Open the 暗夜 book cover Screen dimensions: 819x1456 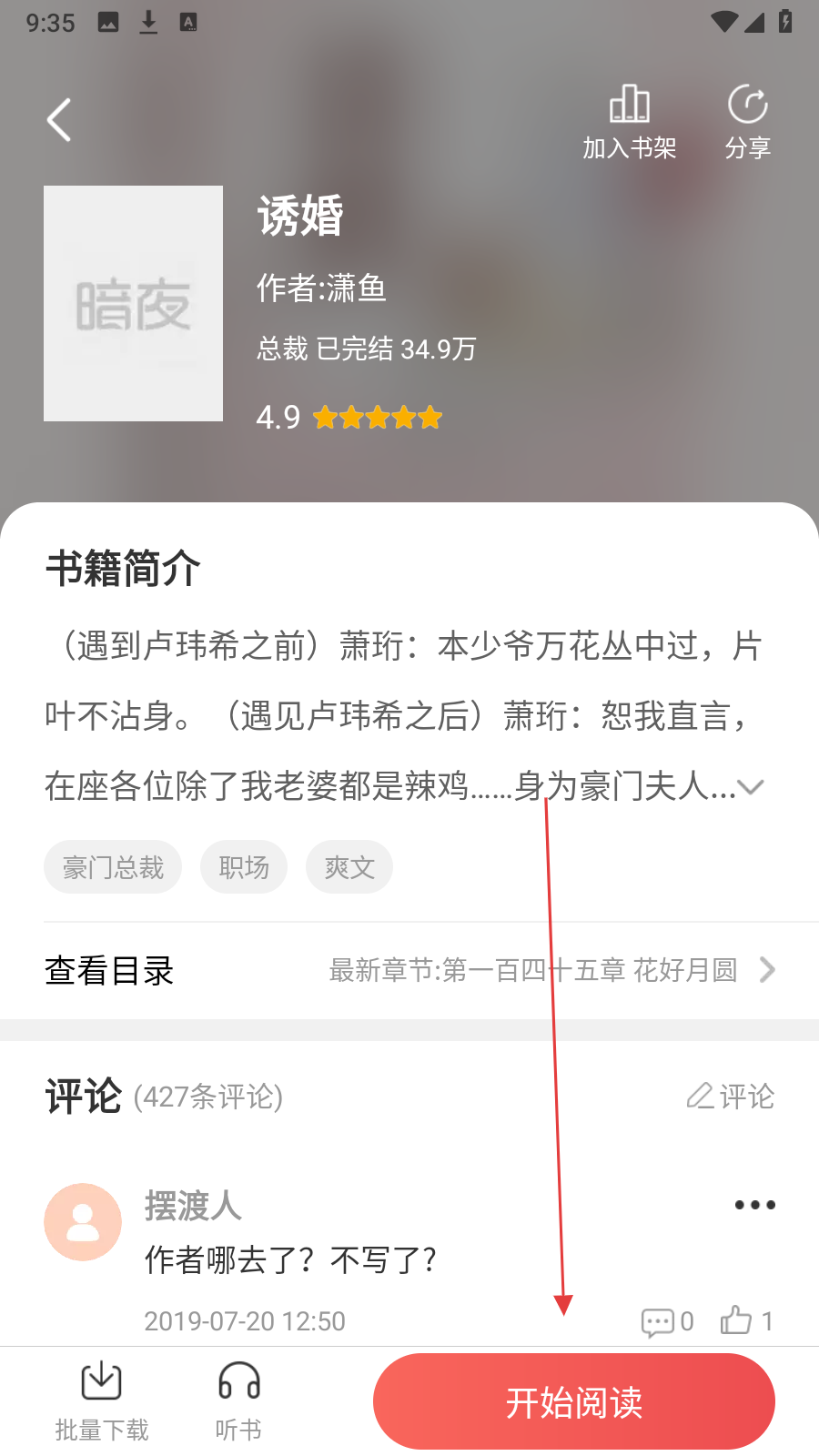133,304
